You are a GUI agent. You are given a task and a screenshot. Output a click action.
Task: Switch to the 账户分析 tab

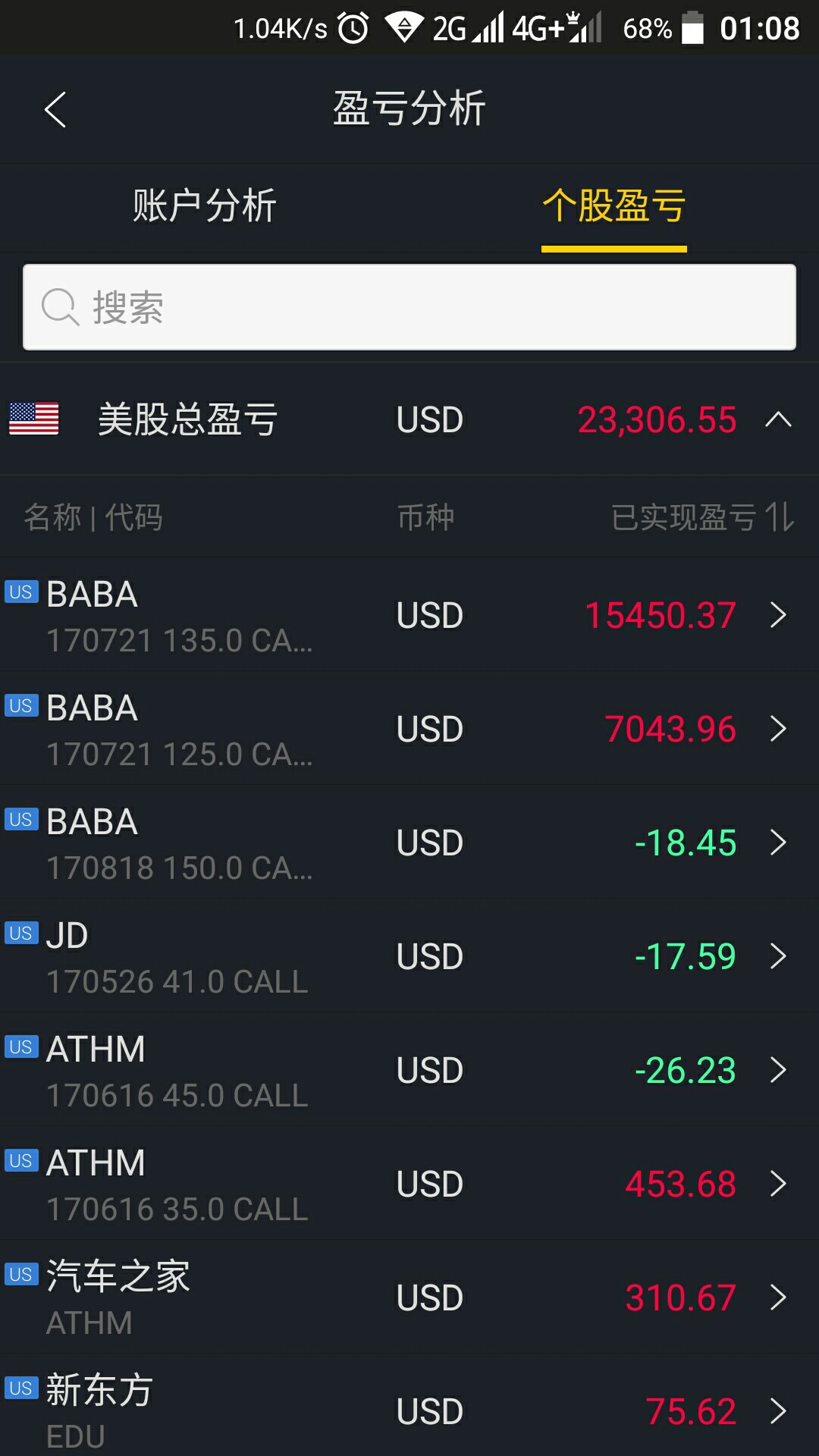tap(205, 206)
